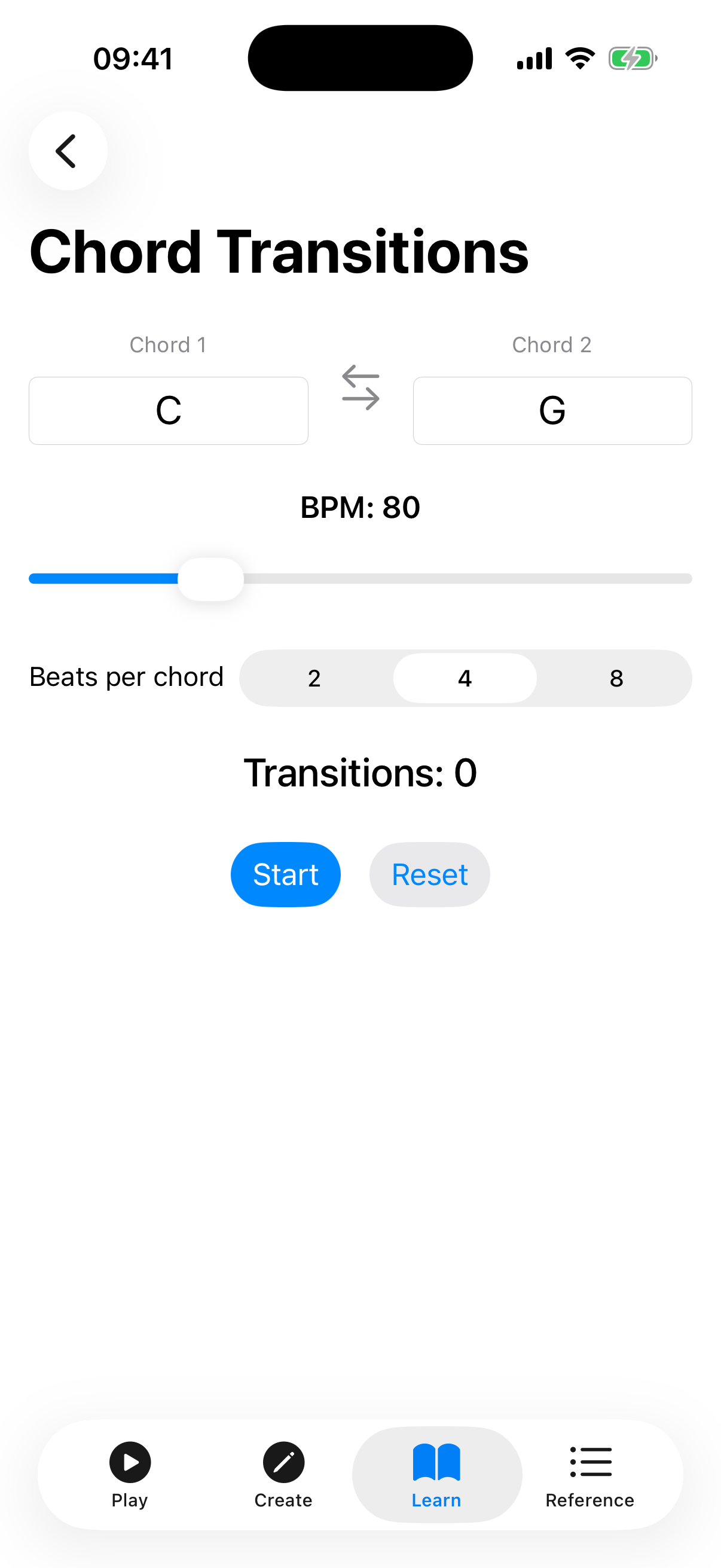The height and width of the screenshot is (1568, 721).
Task: Select 2 beats per chord
Action: tap(313, 678)
